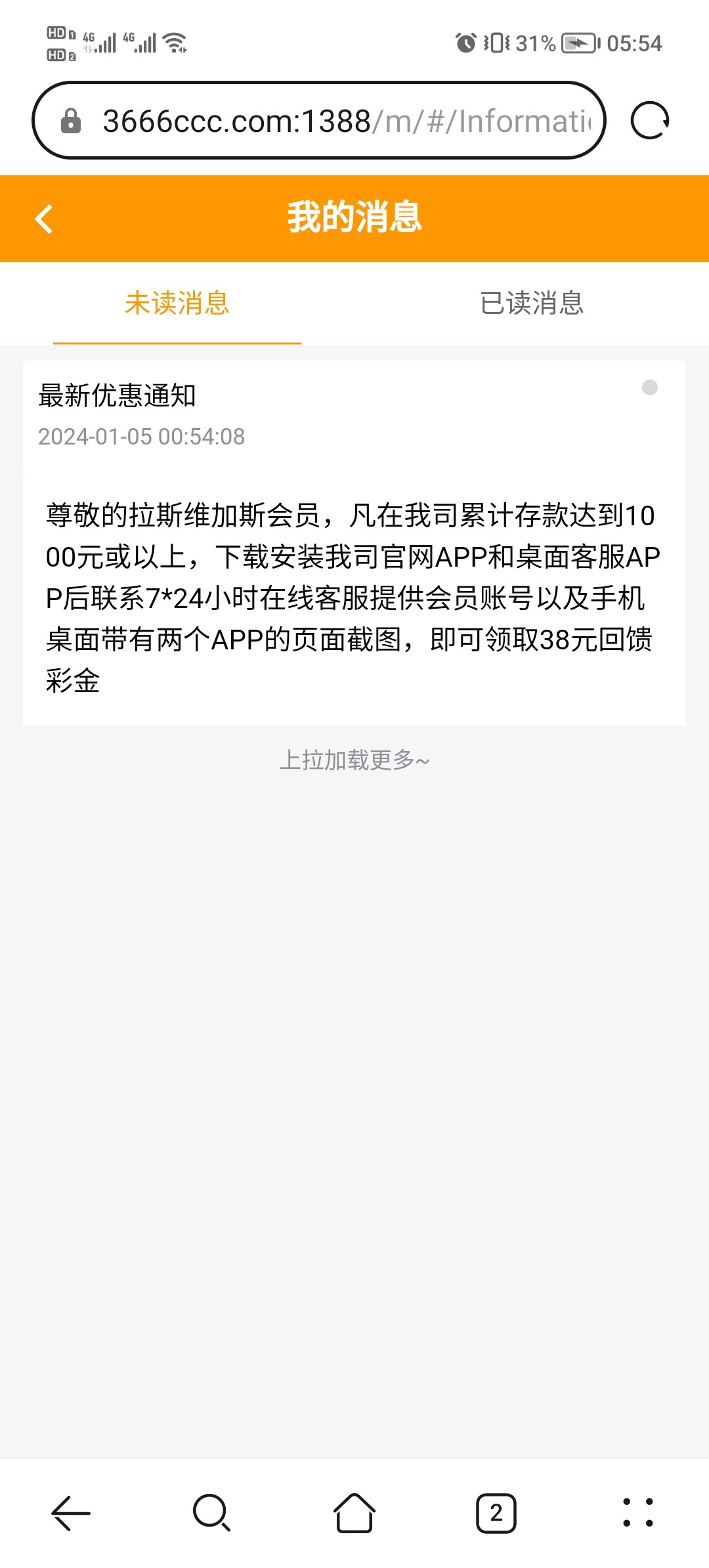Open the browser's more options menu

[x=637, y=1513]
